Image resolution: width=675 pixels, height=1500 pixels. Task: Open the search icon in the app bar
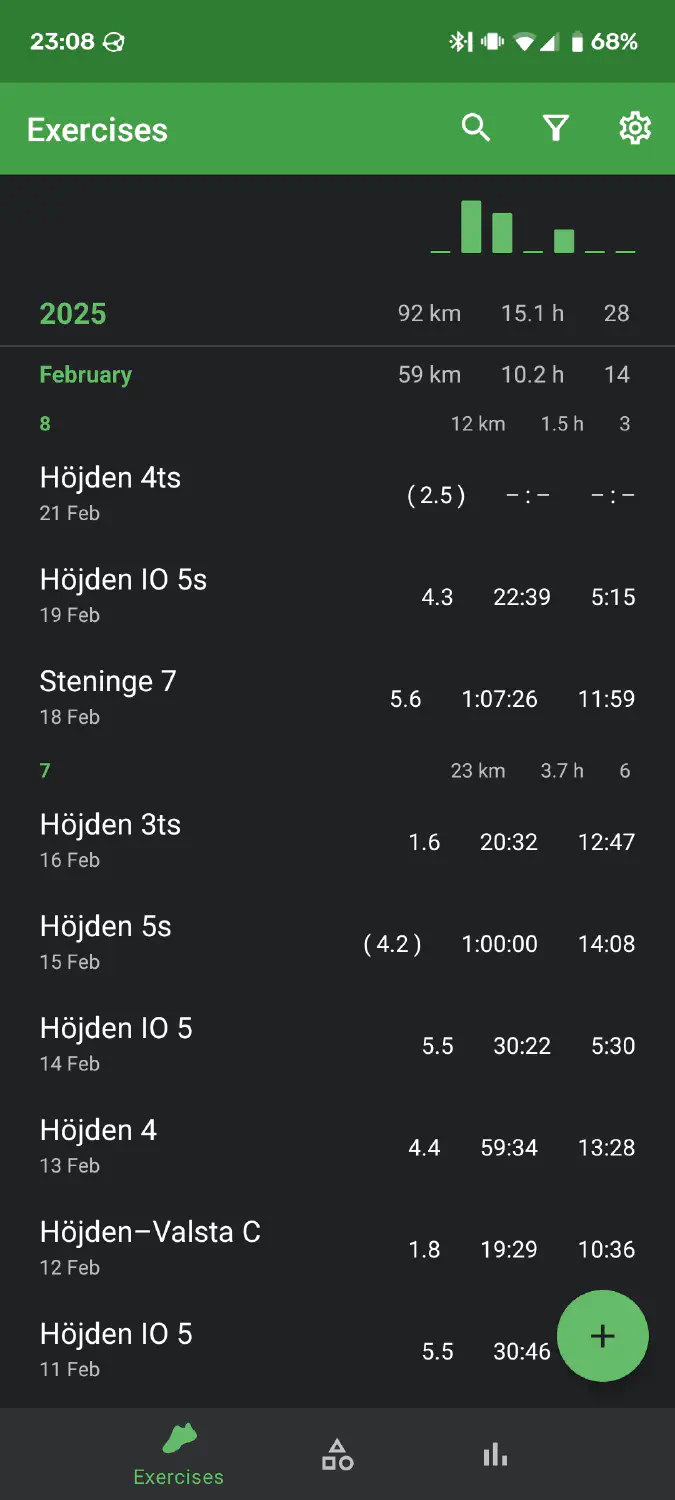pyautogui.click(x=476, y=128)
